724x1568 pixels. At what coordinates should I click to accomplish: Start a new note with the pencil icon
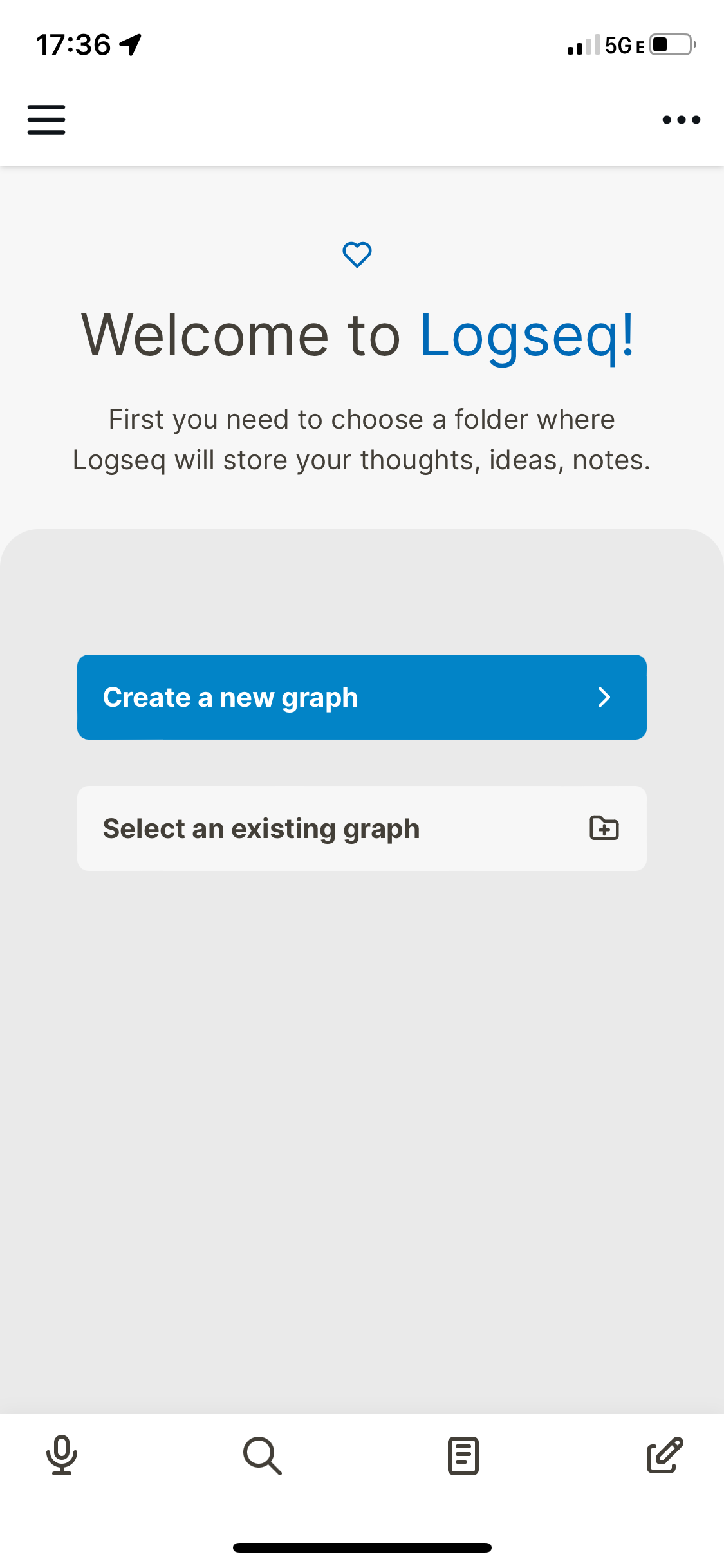(664, 1456)
